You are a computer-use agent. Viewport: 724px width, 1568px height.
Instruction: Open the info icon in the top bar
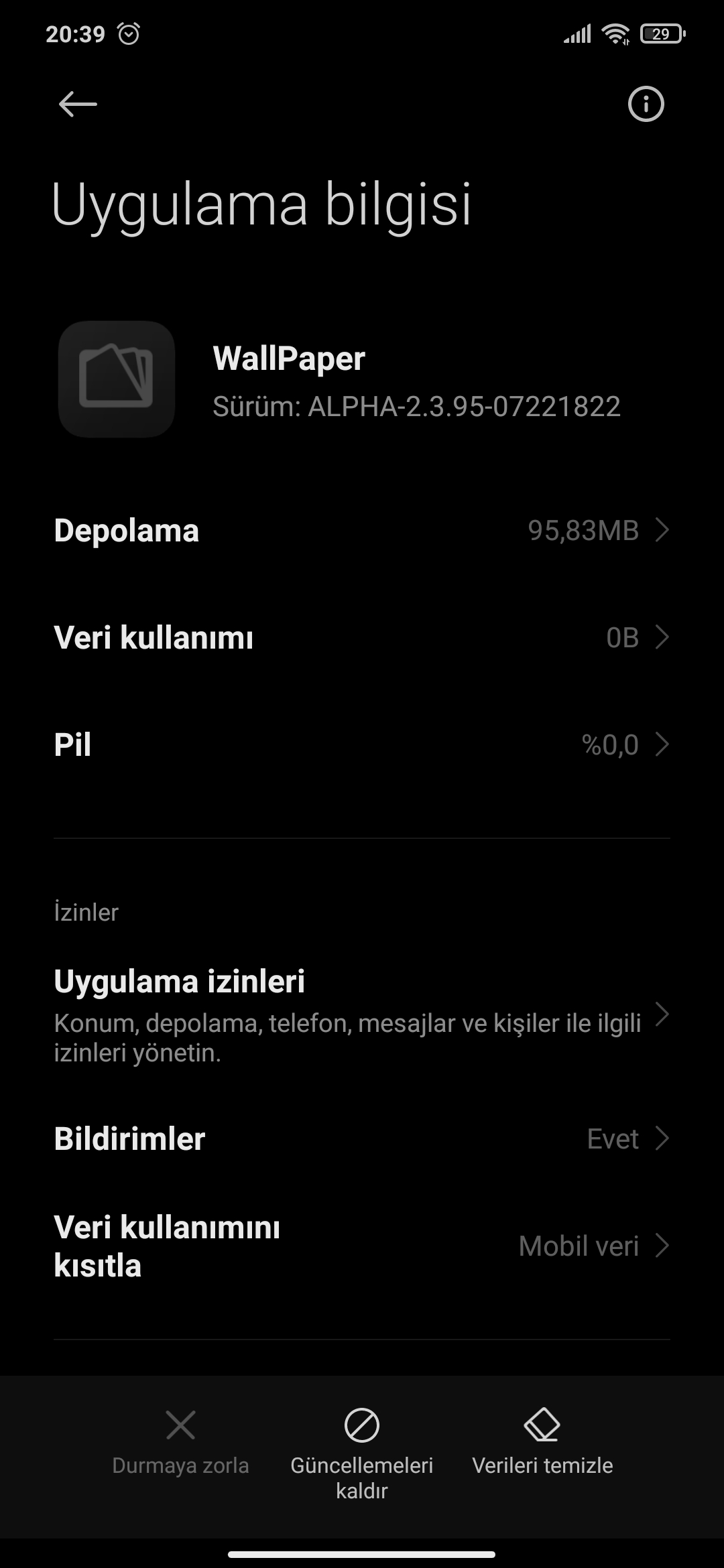tap(646, 105)
